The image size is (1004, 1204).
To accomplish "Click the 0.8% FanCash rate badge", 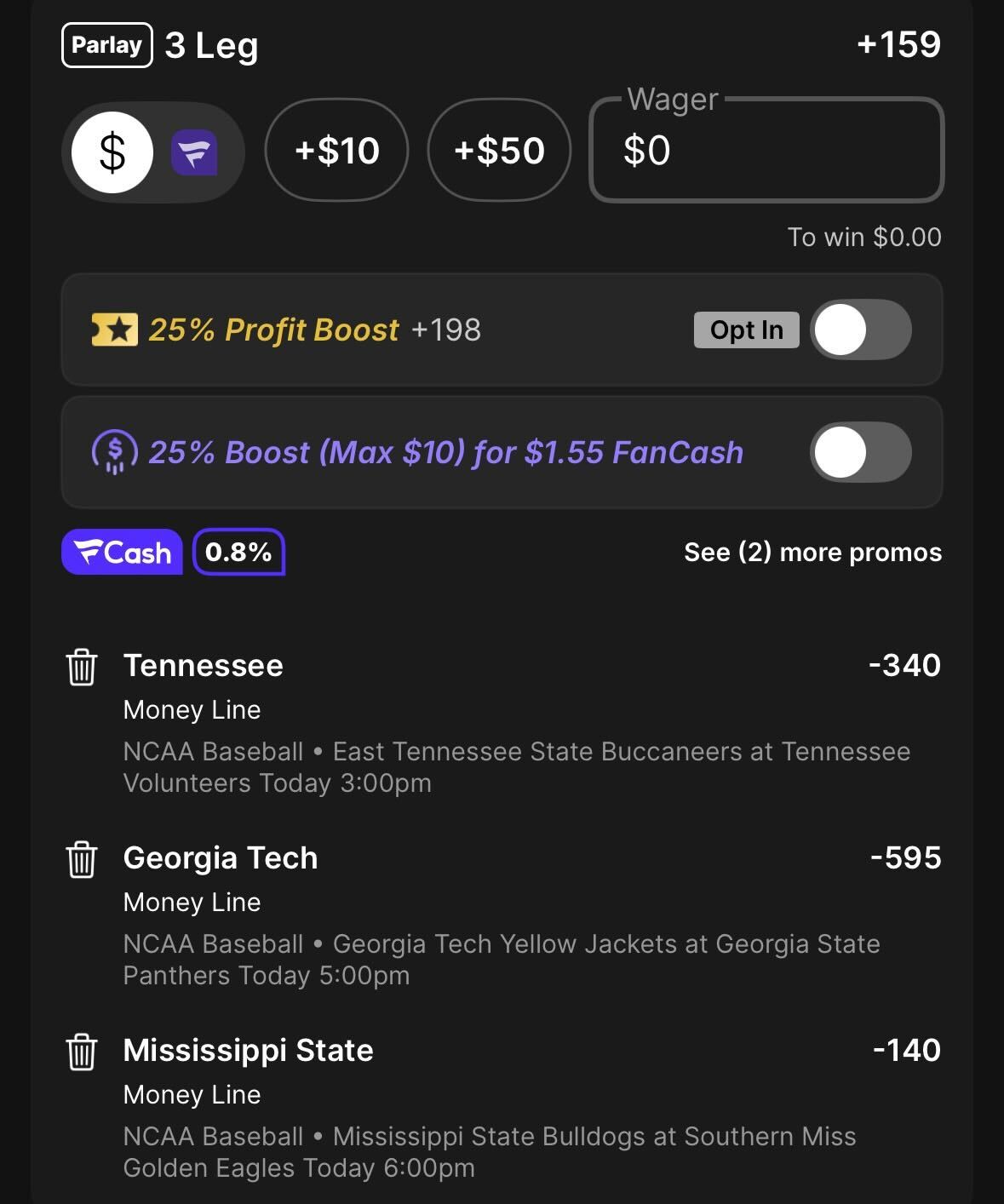I will [x=238, y=553].
